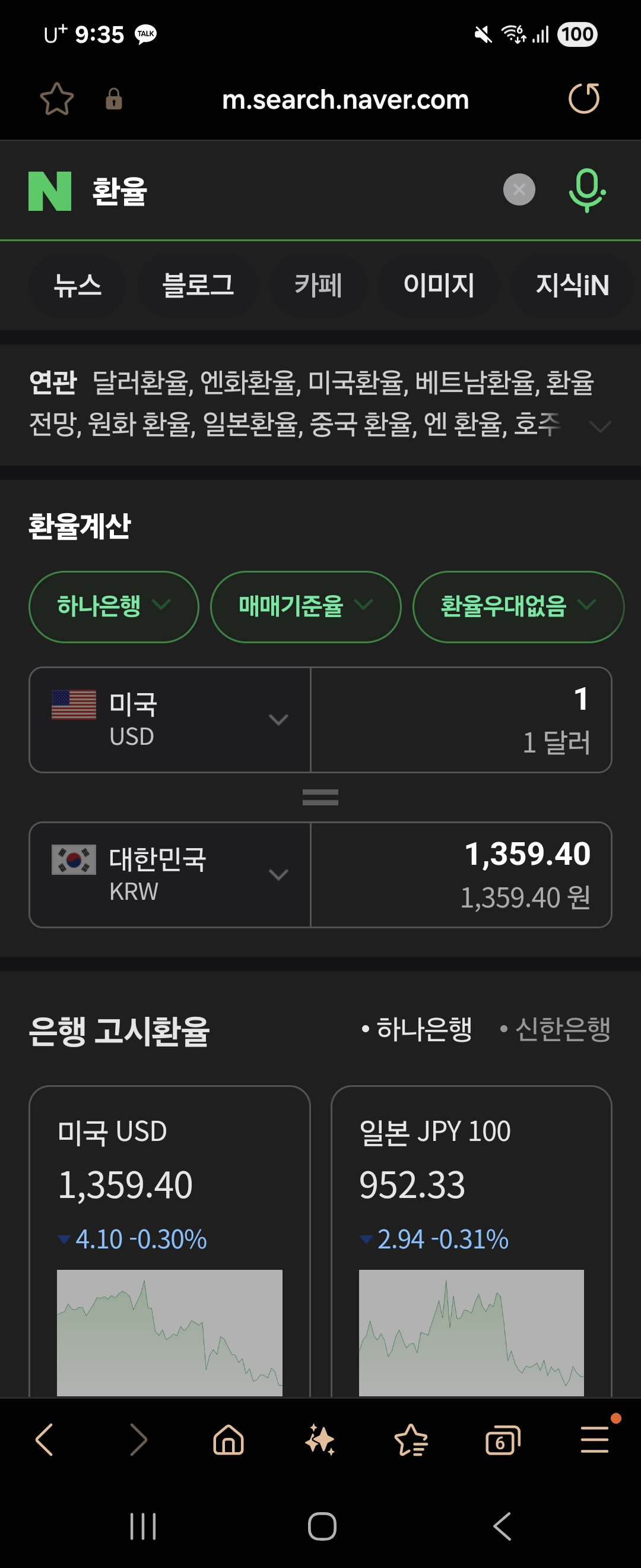Reload the Naver search page

pyautogui.click(x=583, y=99)
